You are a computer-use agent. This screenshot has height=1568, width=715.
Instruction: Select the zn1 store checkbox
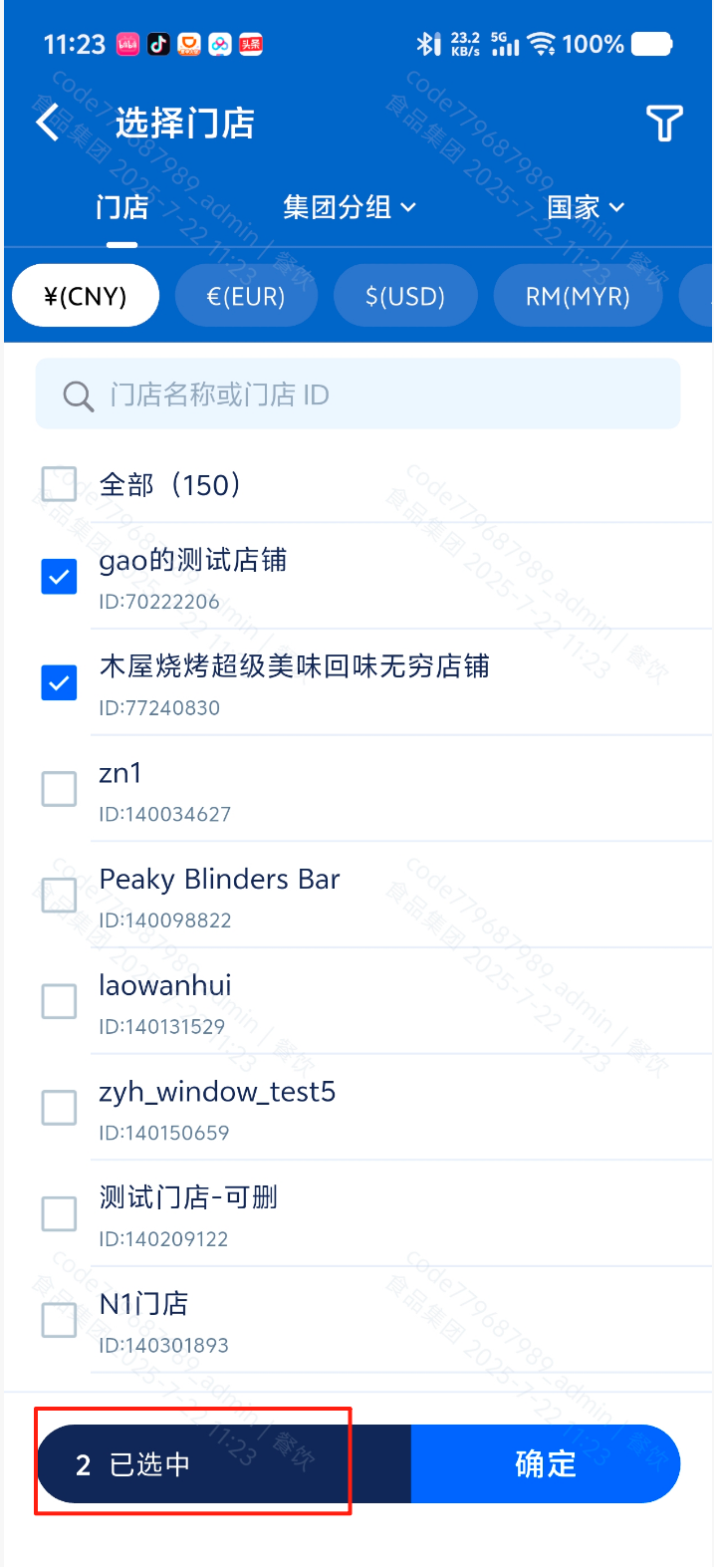pos(59,789)
